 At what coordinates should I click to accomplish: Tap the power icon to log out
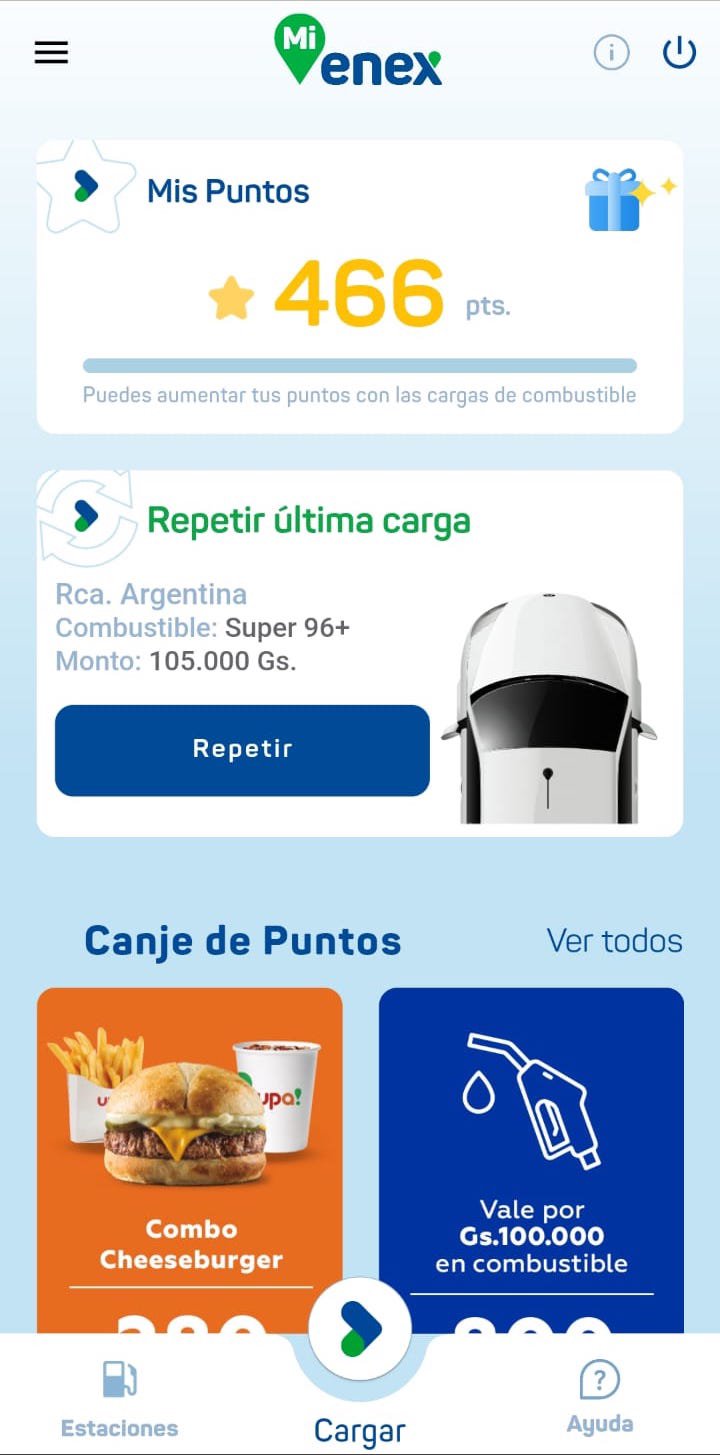point(679,53)
